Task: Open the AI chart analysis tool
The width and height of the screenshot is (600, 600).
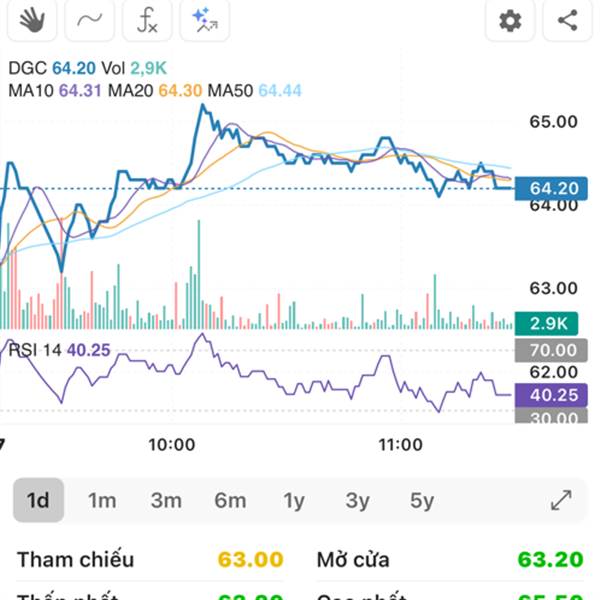Action: point(205,20)
